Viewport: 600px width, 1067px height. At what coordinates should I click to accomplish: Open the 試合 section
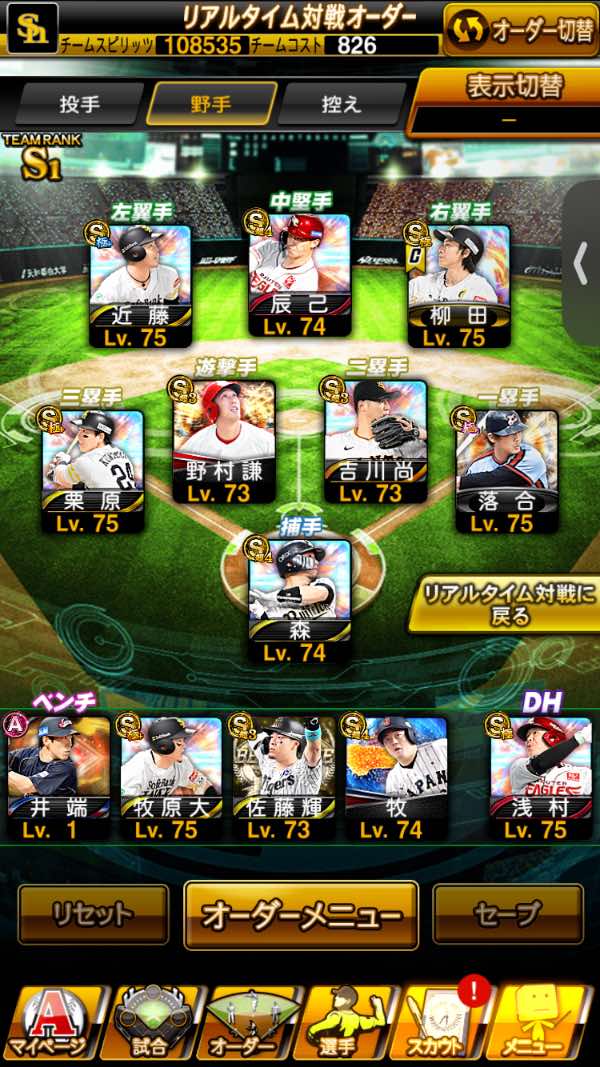coord(150,1024)
